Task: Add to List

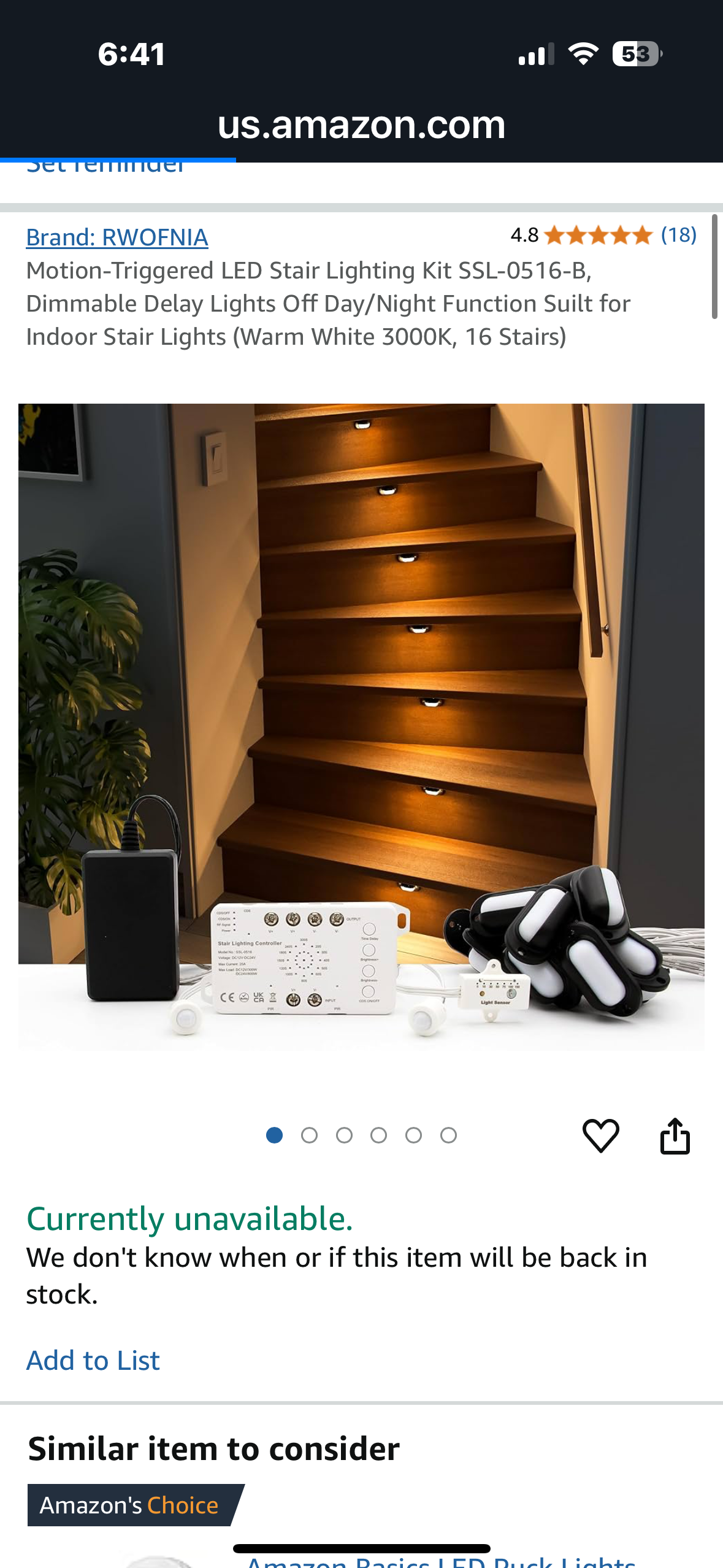Action: click(x=93, y=1360)
